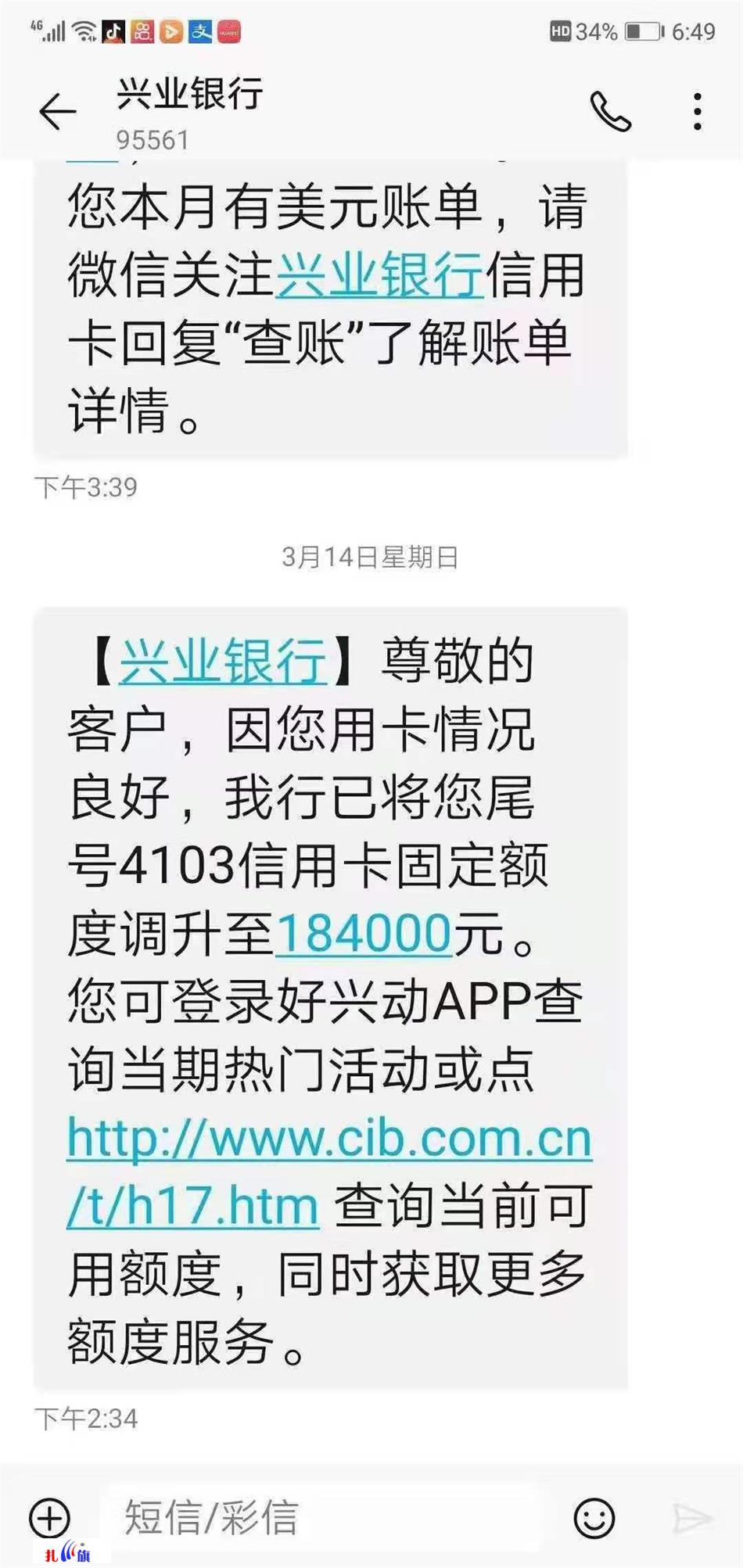Image resolution: width=743 pixels, height=1568 pixels.
Task: Call 兴业银行 via phone icon
Action: click(x=610, y=111)
